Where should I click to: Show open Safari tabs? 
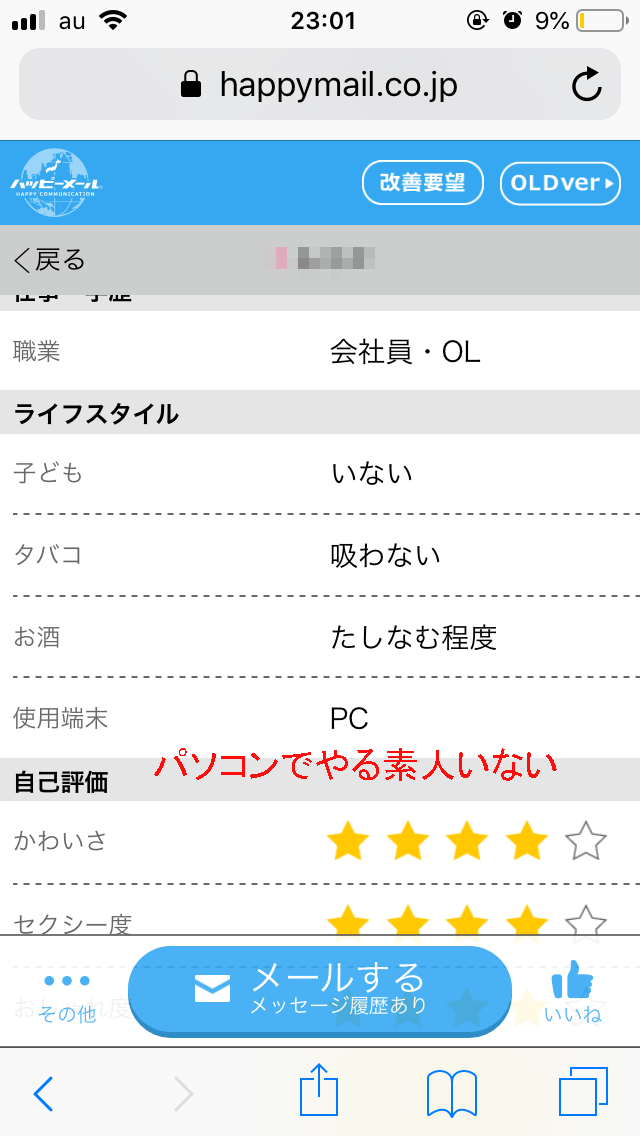pos(582,1092)
